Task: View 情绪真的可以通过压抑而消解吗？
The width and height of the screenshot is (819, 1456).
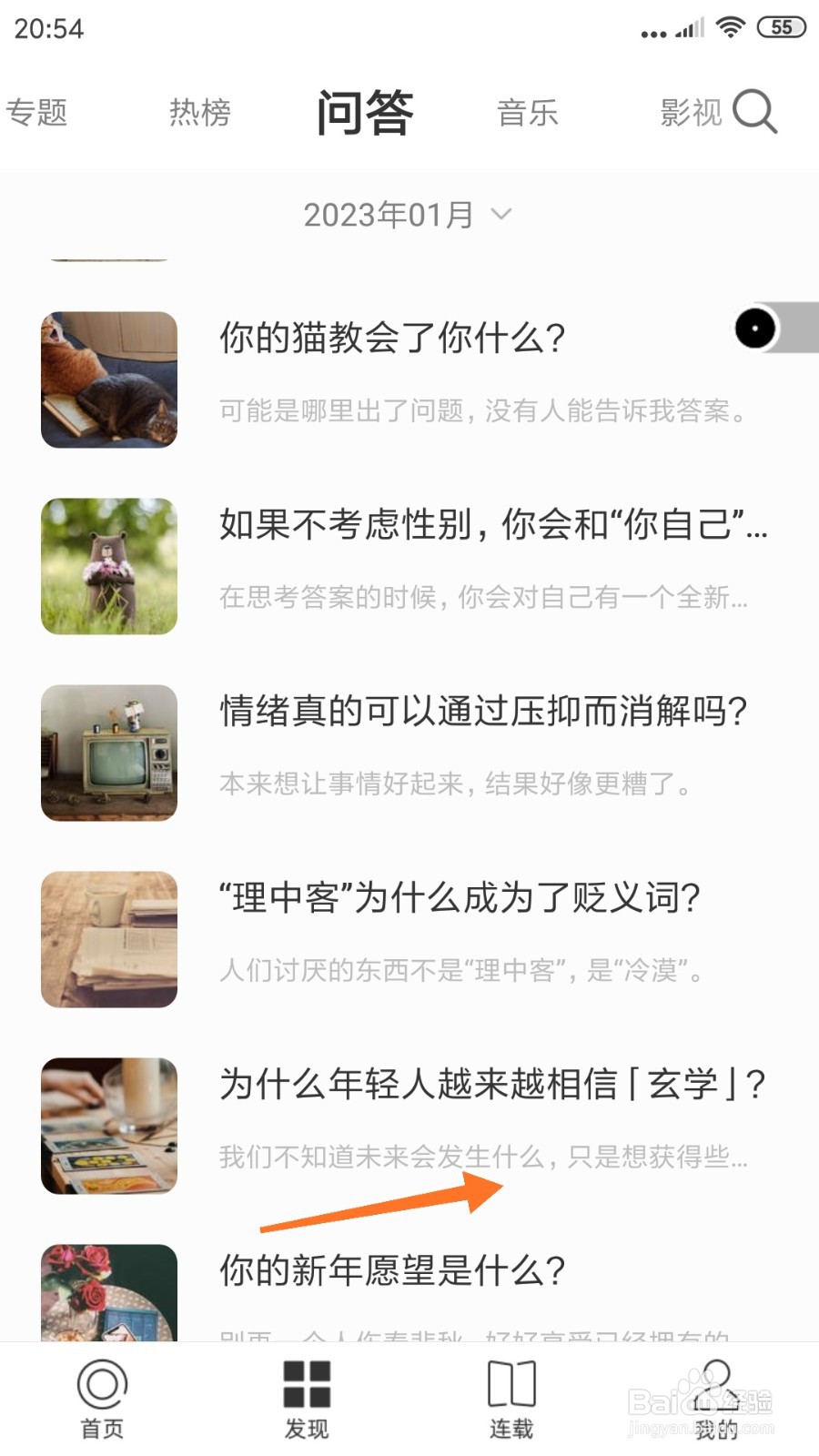Action: coord(483,712)
